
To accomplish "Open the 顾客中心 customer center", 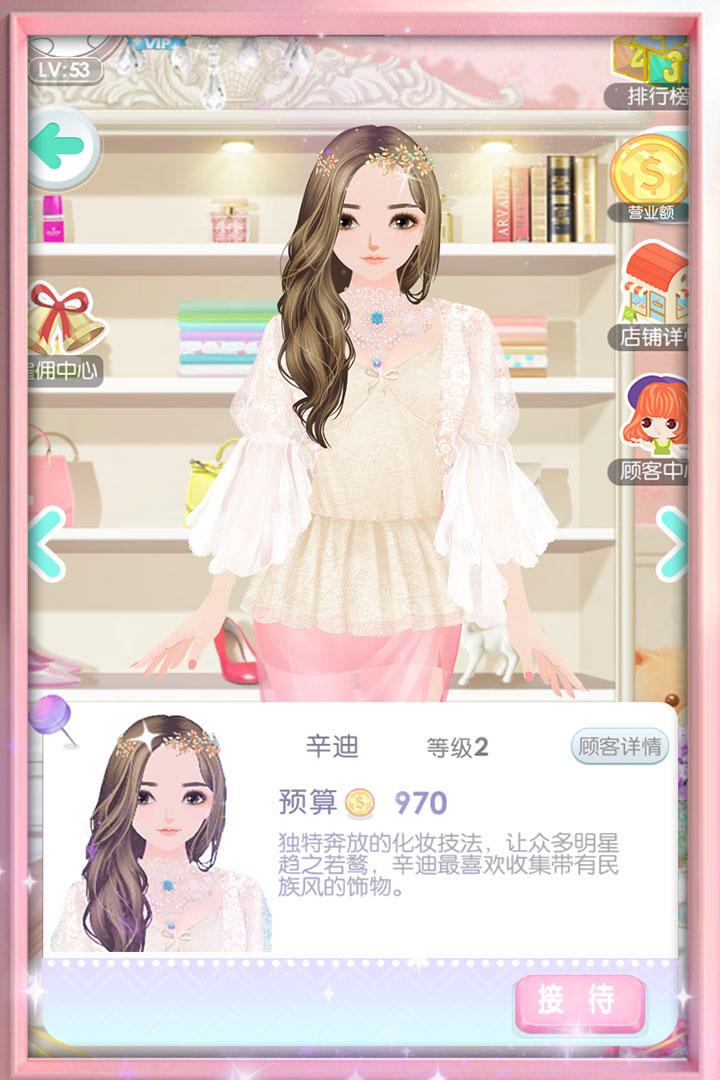I will [655, 425].
